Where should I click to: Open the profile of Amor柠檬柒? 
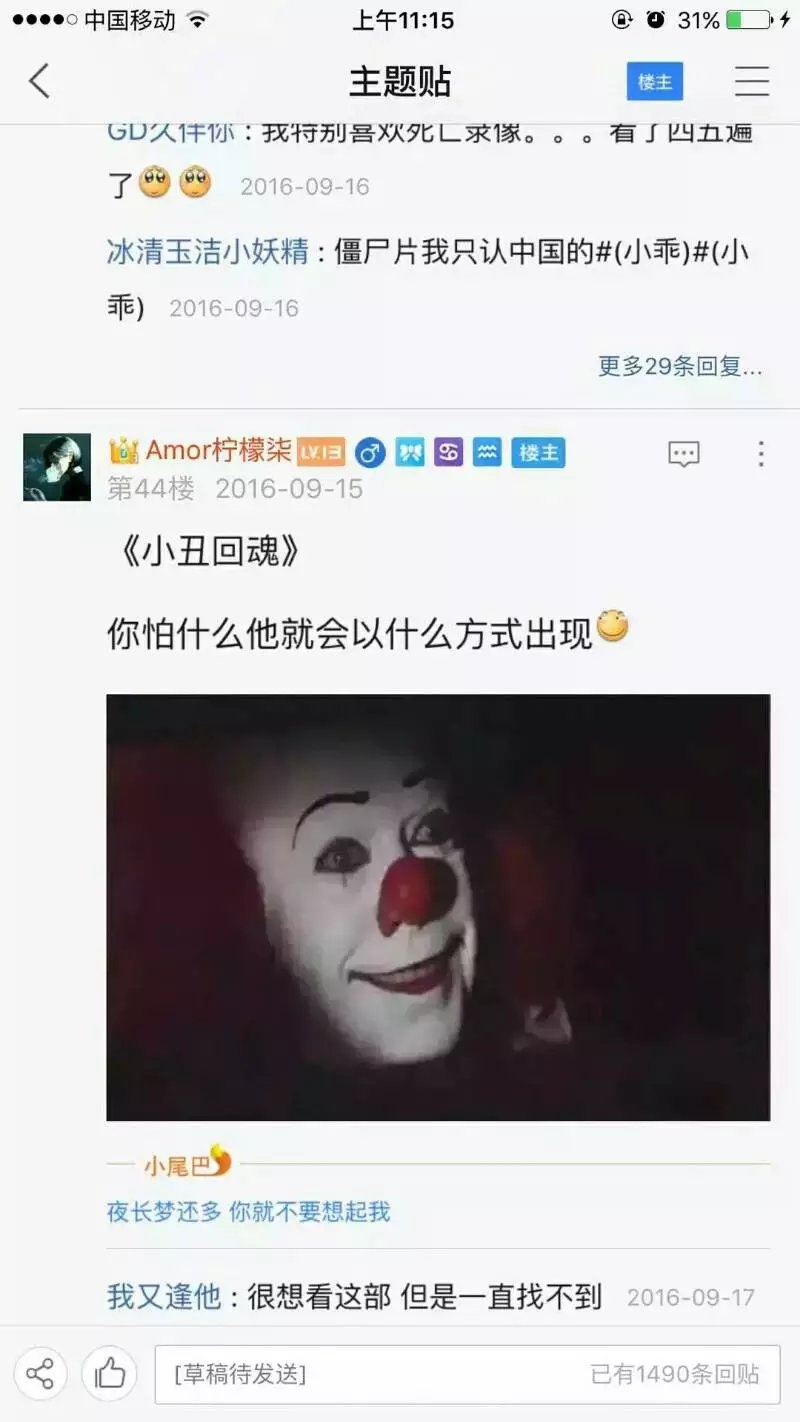pyautogui.click(x=218, y=451)
